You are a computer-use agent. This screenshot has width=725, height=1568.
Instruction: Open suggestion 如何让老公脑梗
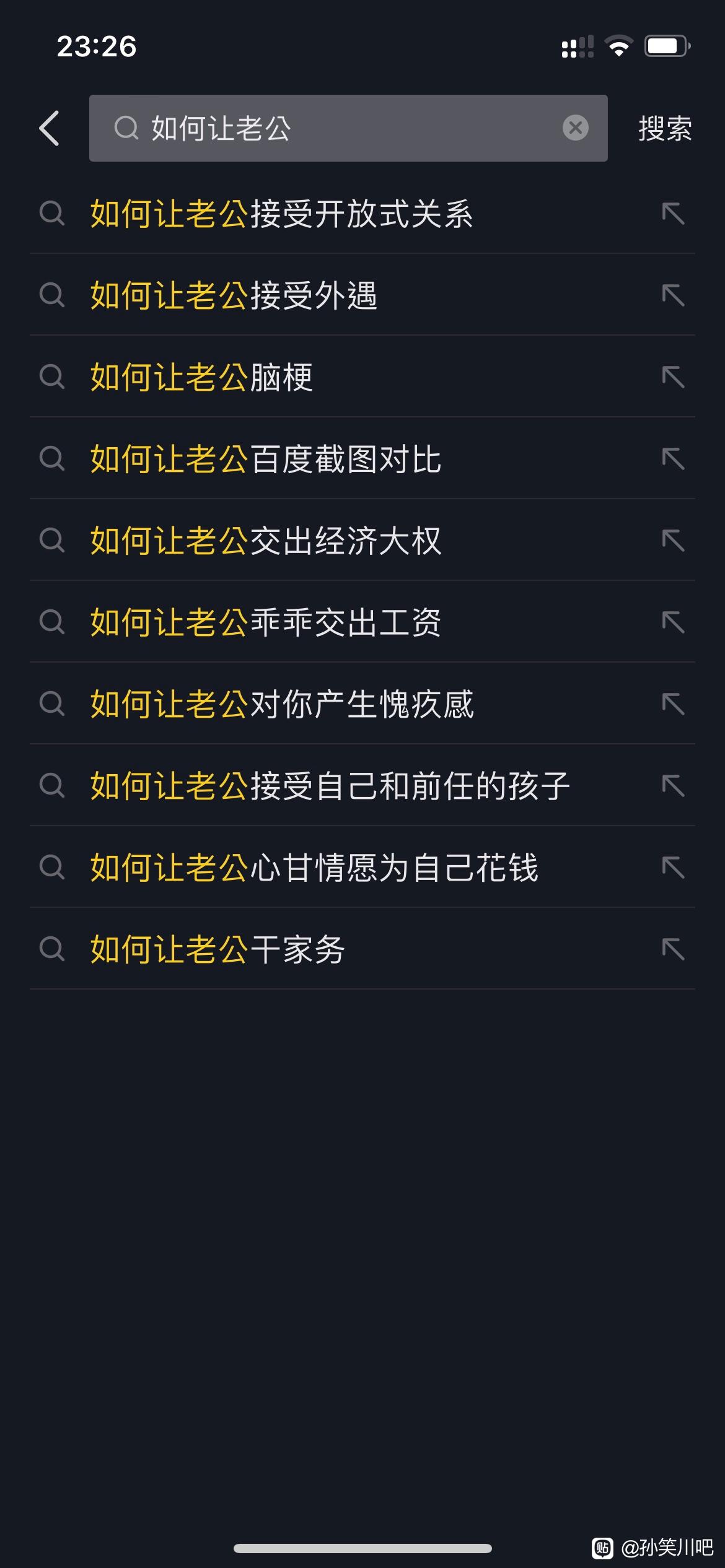click(x=362, y=377)
